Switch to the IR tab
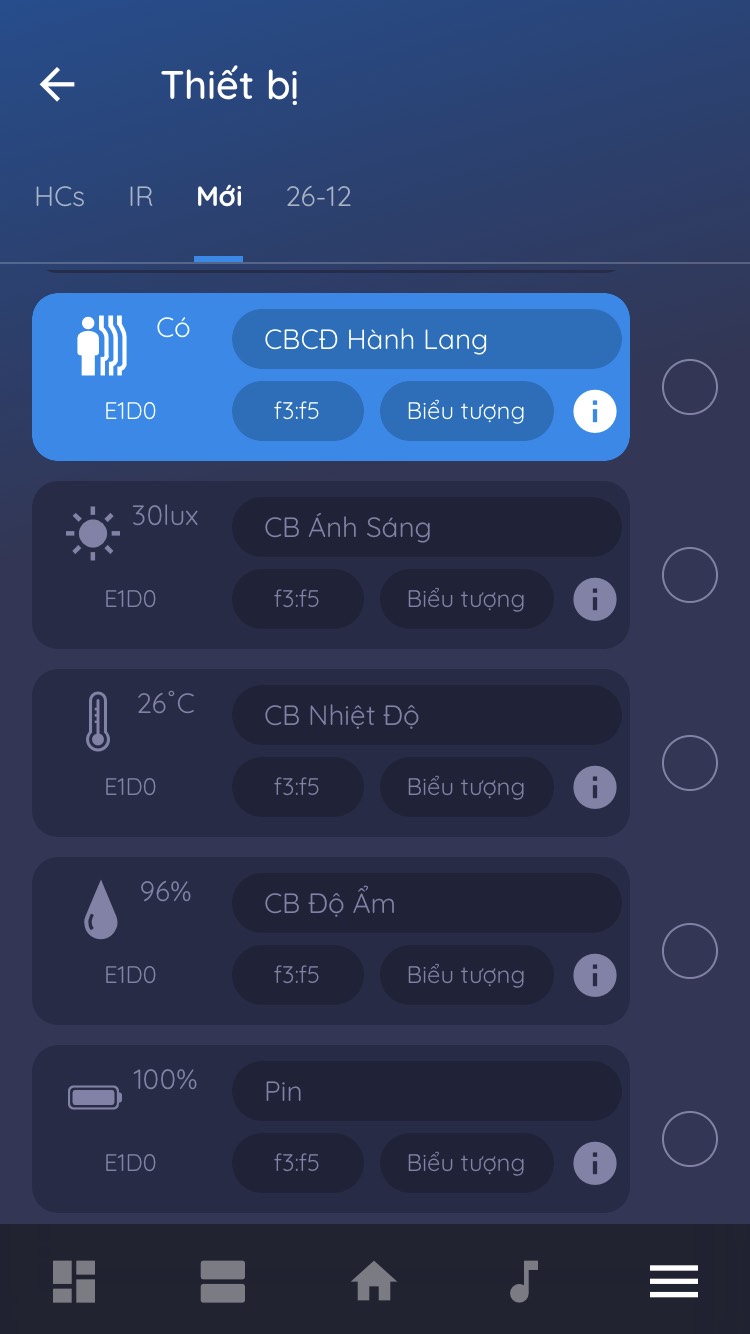The height and width of the screenshot is (1334, 750). click(141, 197)
